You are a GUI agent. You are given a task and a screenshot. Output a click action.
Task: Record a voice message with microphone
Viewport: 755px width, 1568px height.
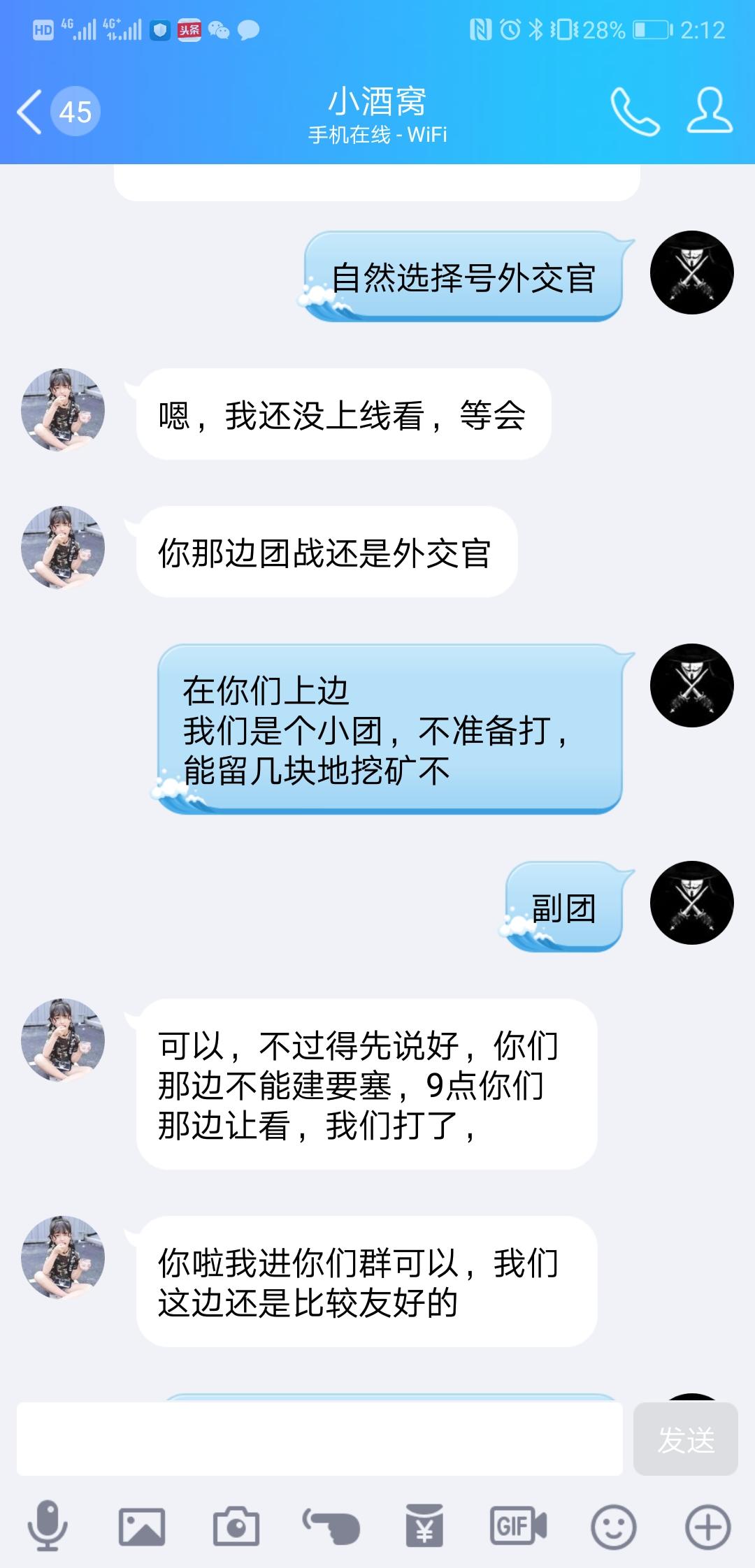pyautogui.click(x=48, y=1527)
